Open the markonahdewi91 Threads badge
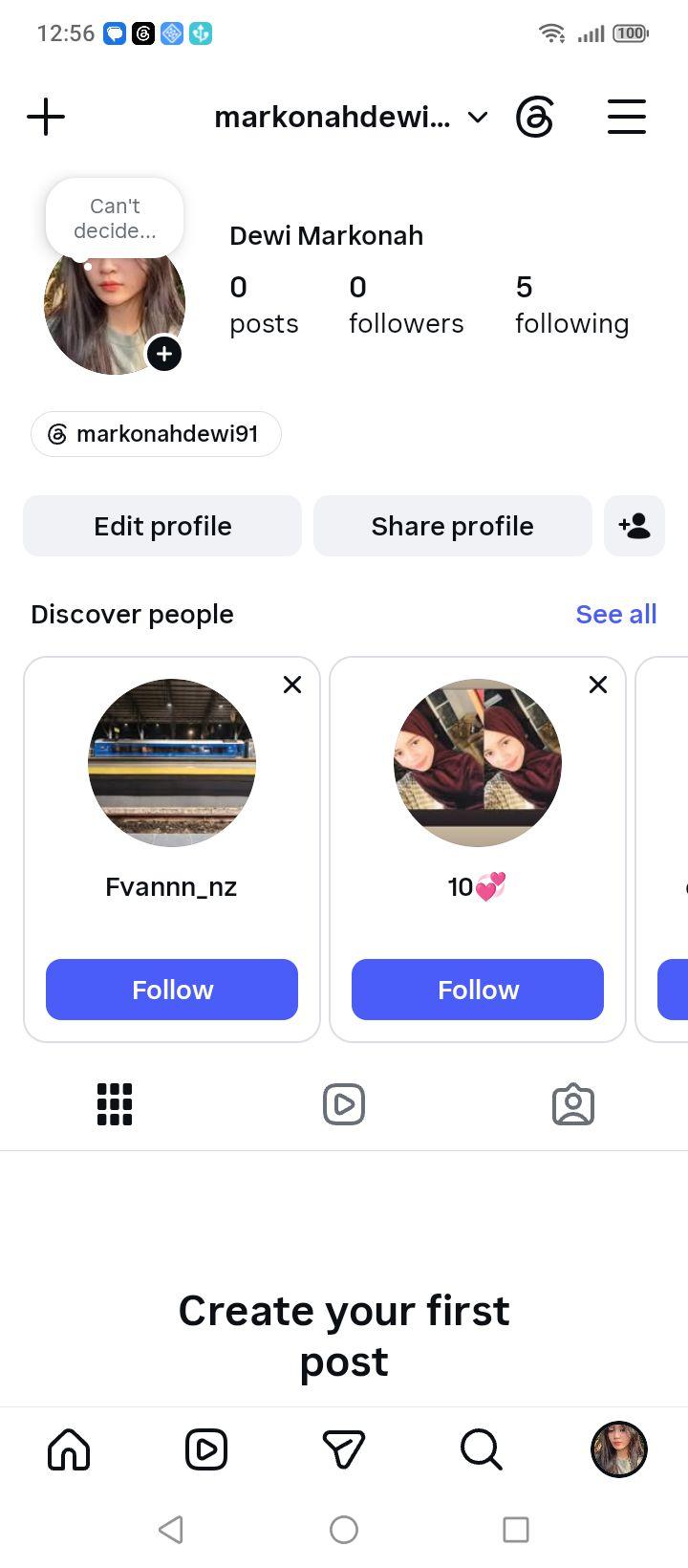This screenshot has height=1568, width=688. 156,434
